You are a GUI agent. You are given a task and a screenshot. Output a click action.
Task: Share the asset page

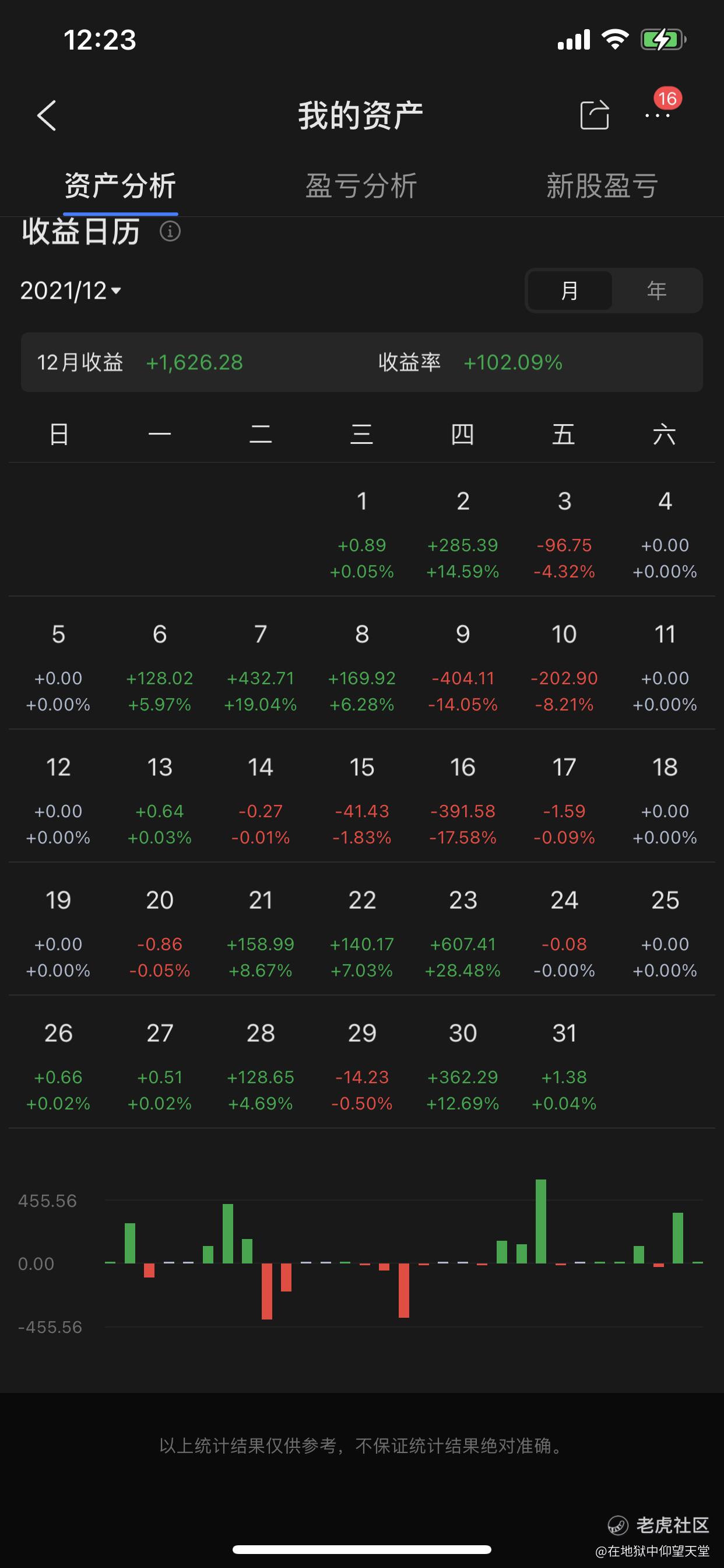coord(595,114)
